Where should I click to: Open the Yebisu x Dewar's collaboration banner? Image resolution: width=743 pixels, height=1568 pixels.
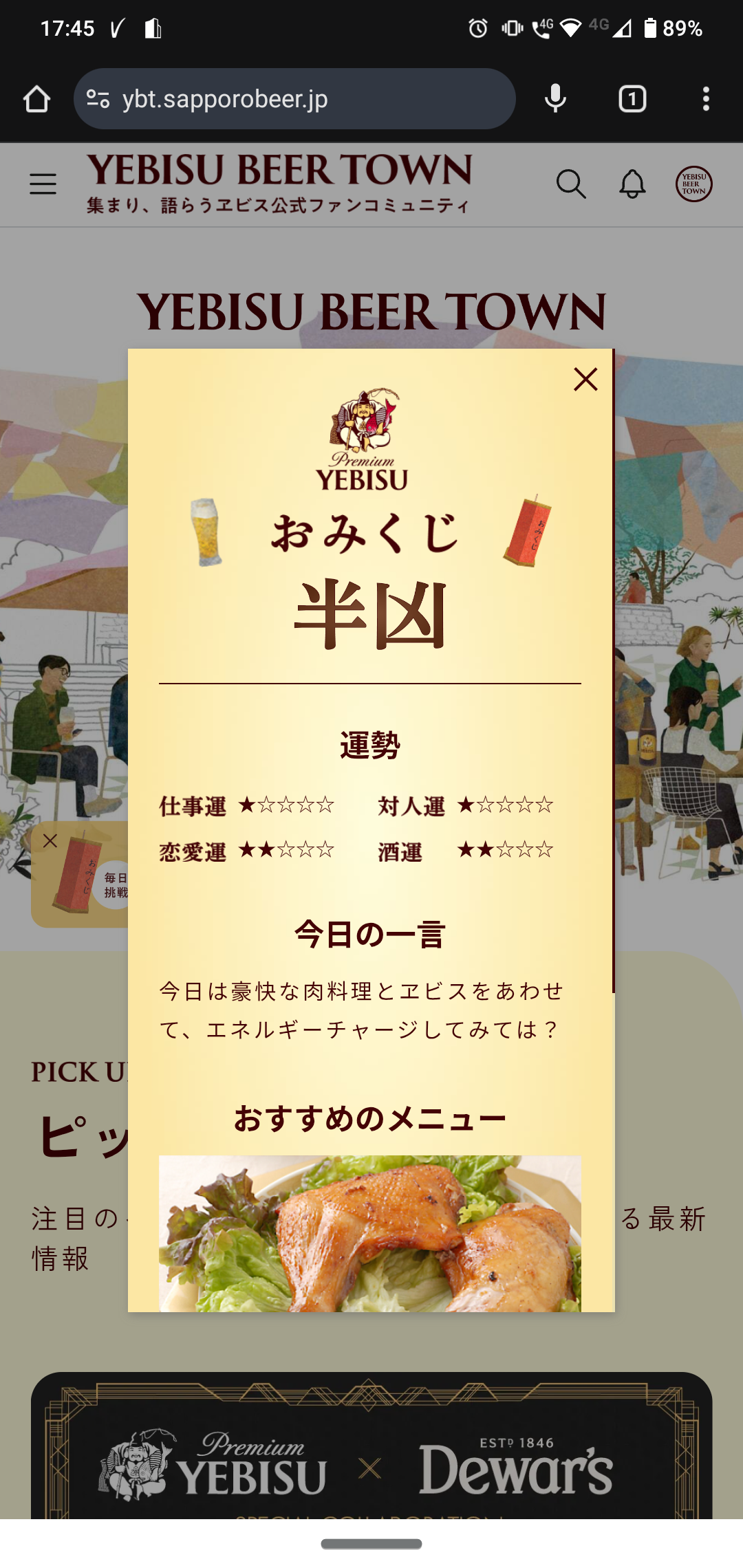tap(371, 1446)
